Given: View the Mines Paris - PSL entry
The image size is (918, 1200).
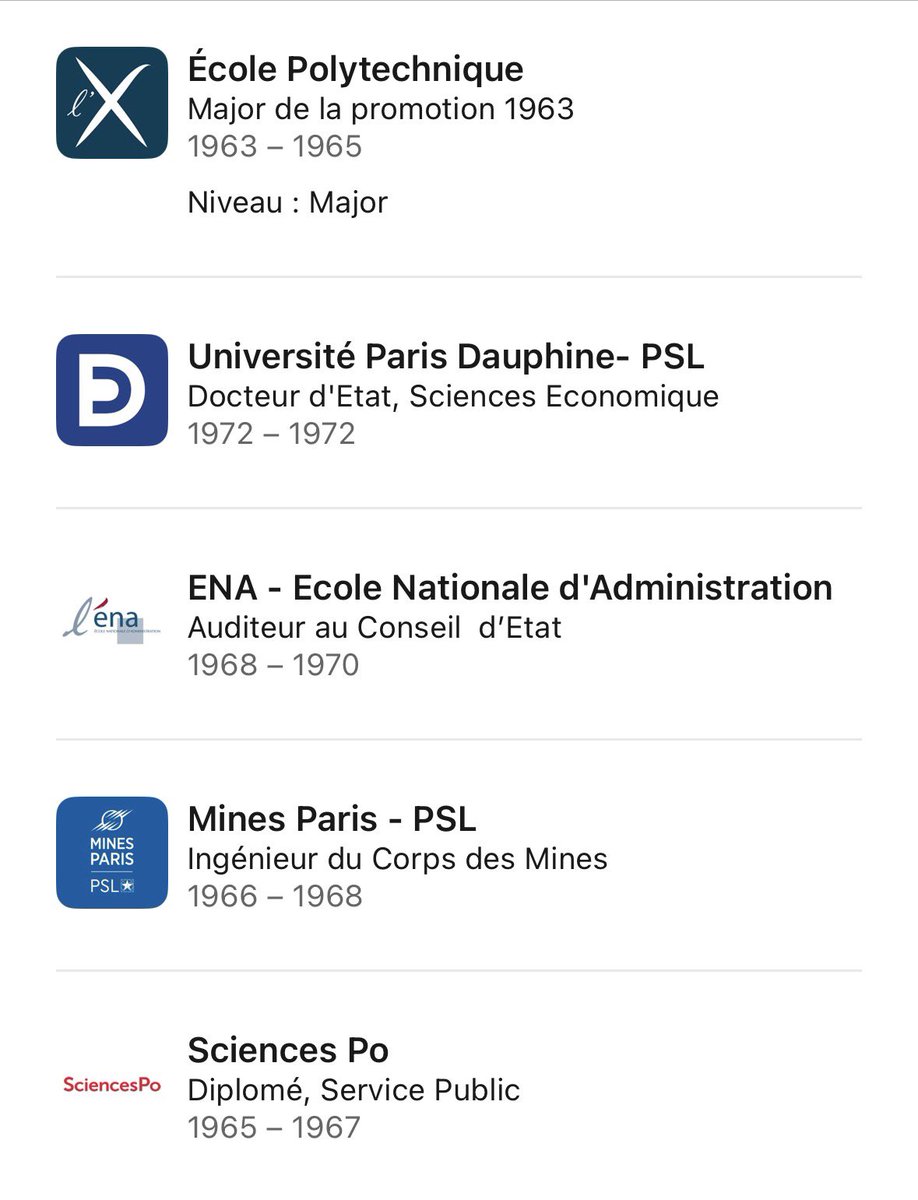Looking at the screenshot, I should pyautogui.click(x=332, y=819).
